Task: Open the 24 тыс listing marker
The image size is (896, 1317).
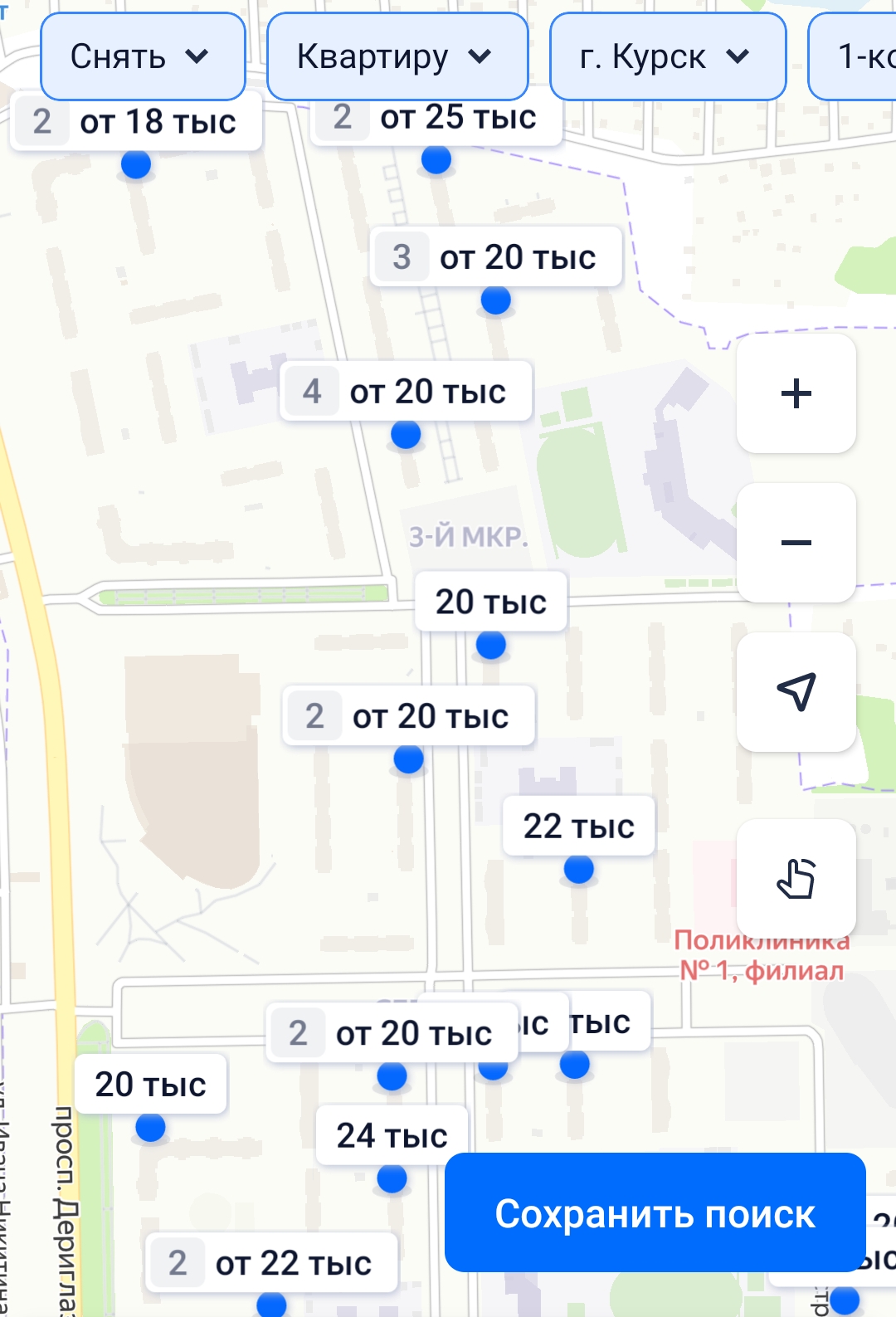Action: pos(392,1135)
